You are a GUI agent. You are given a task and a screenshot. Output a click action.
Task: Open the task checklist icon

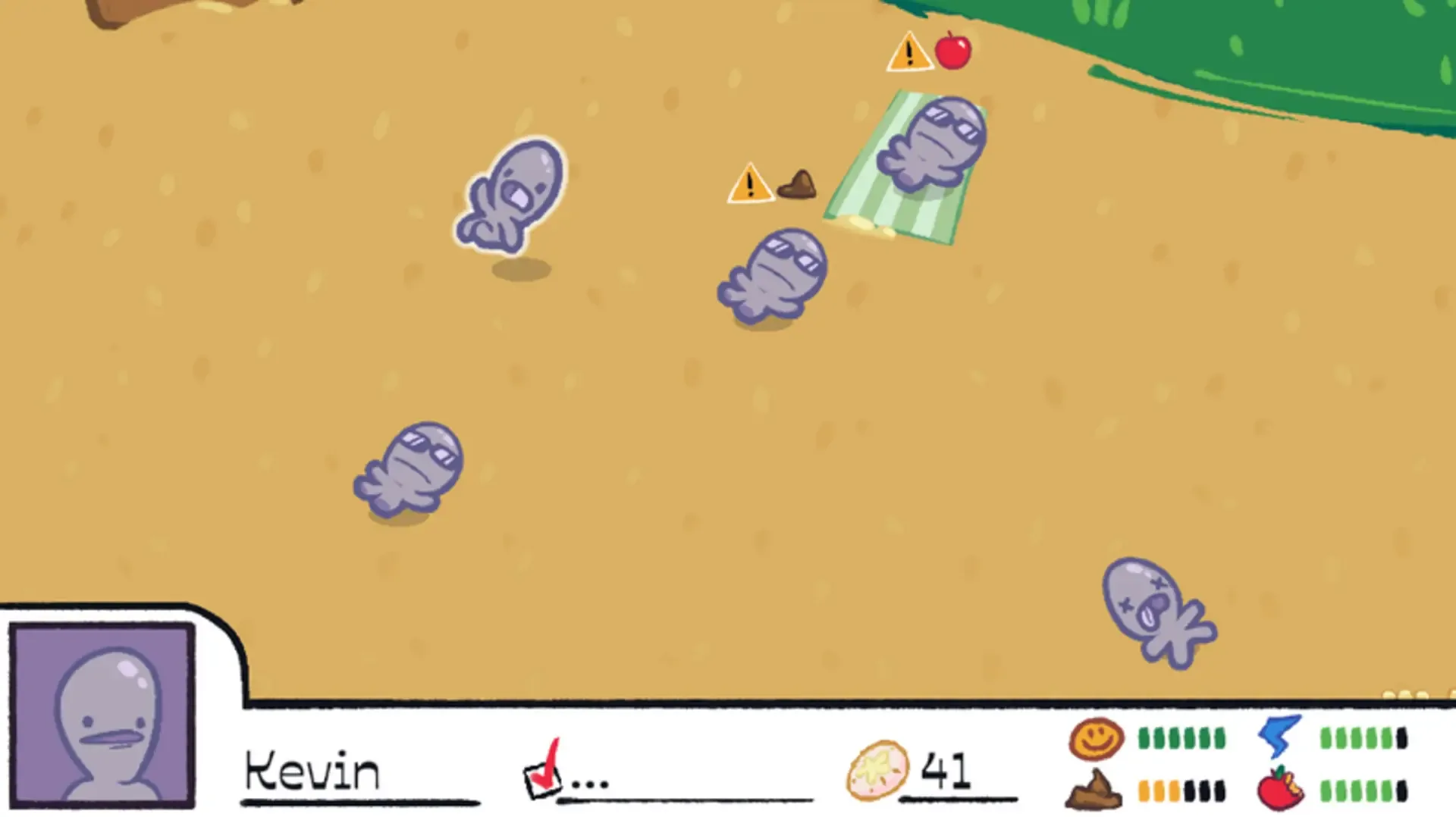pyautogui.click(x=543, y=772)
